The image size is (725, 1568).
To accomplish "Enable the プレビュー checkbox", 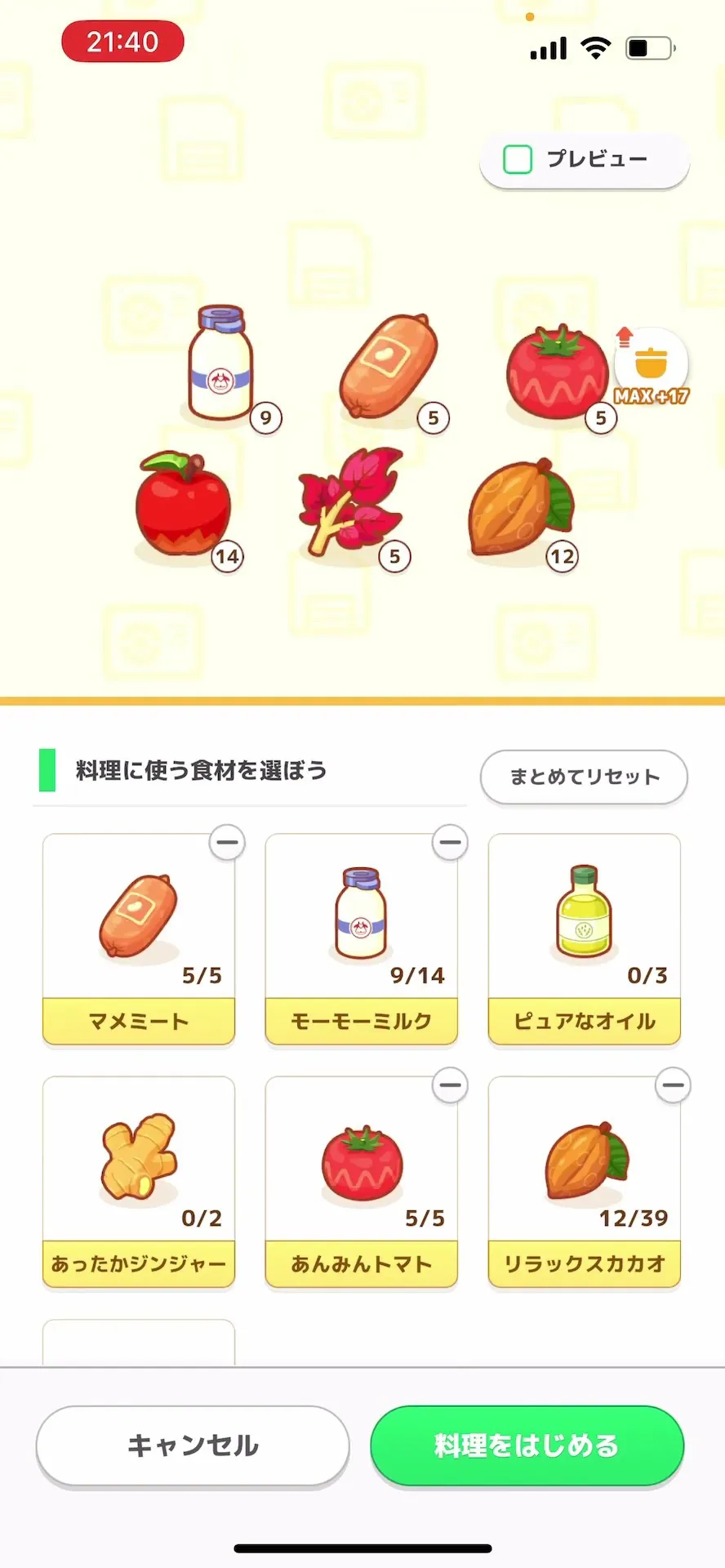I will (x=518, y=159).
